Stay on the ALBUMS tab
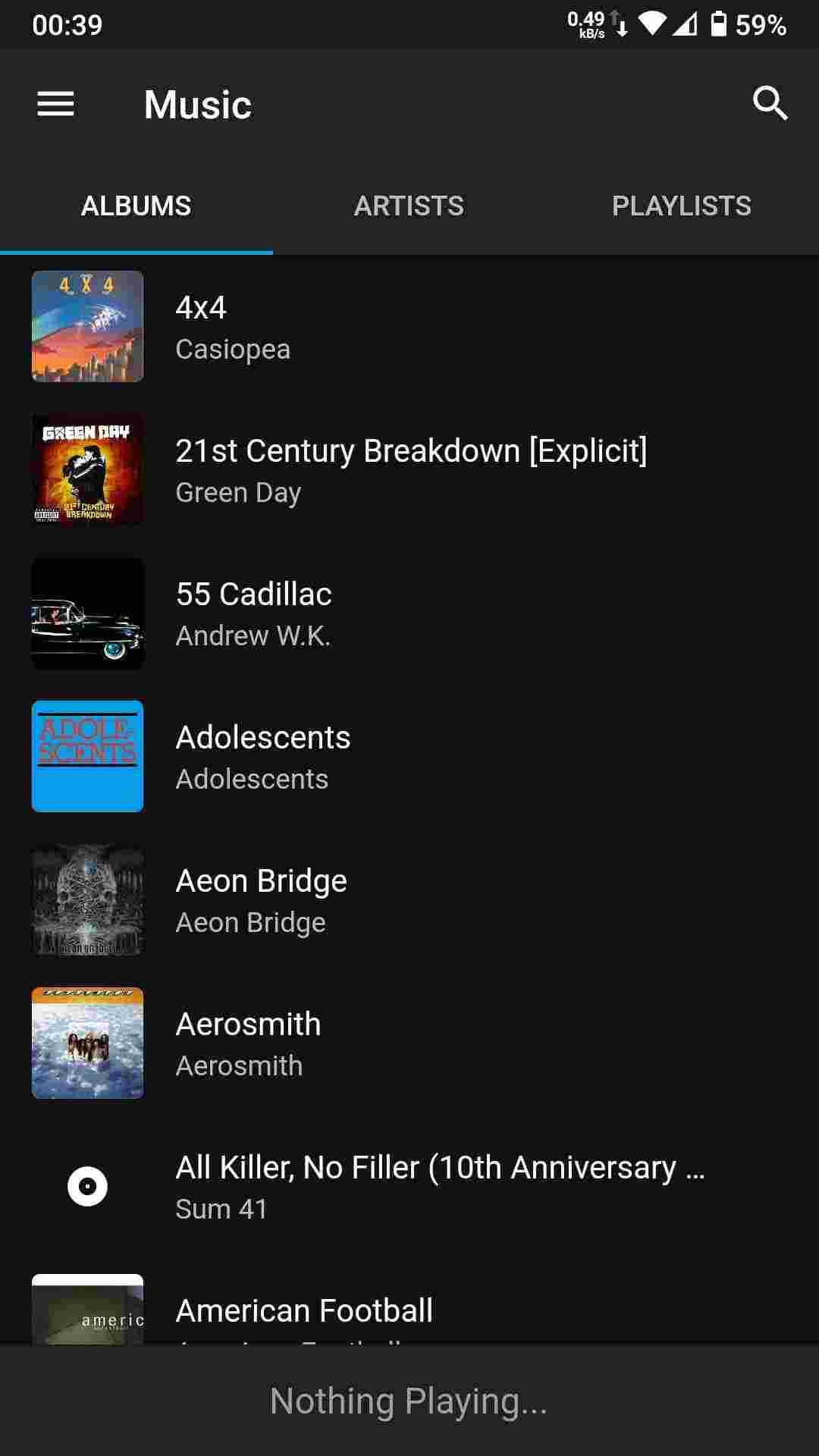This screenshot has height=1456, width=819. tap(136, 206)
